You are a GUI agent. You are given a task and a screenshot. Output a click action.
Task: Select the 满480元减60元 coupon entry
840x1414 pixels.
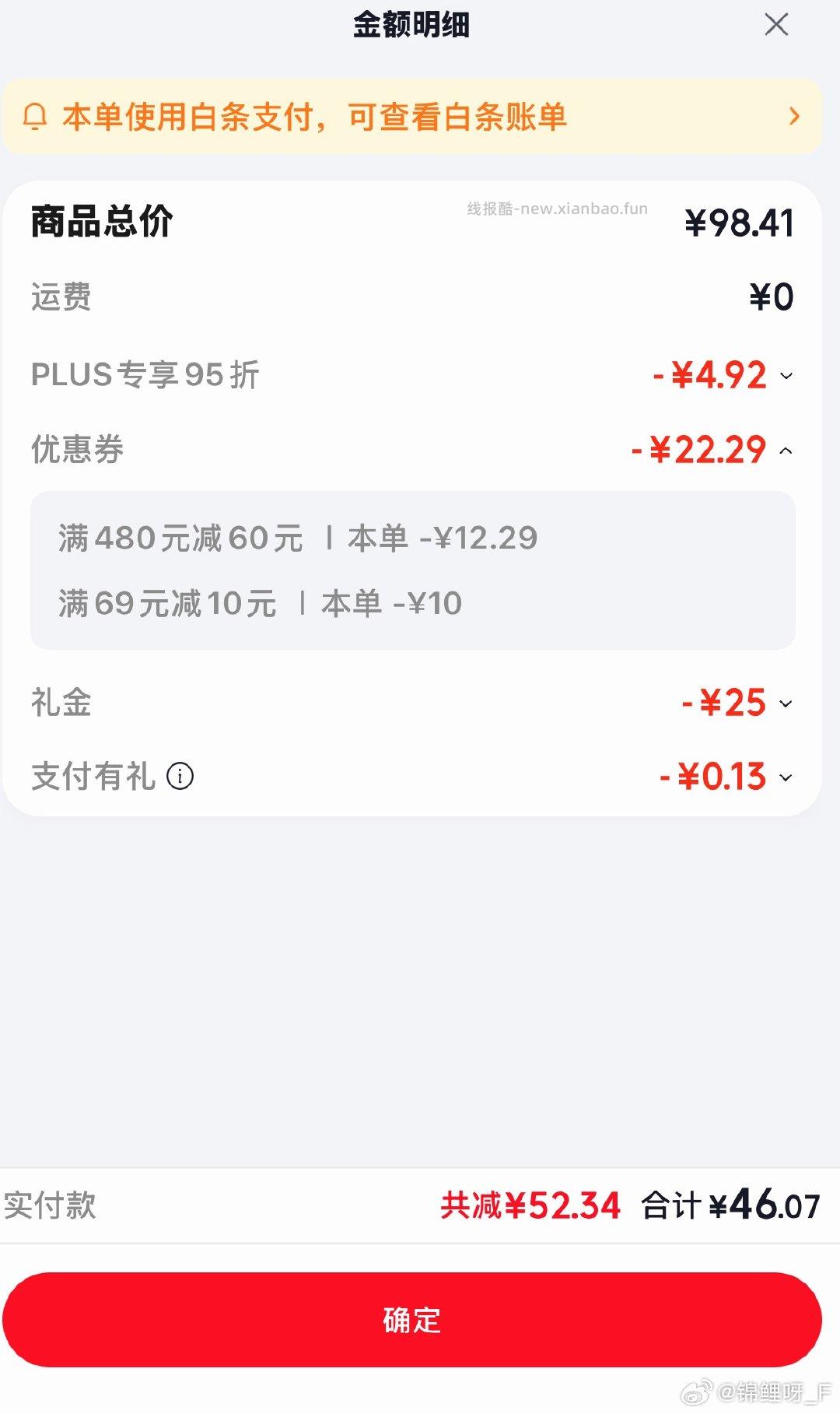tap(298, 538)
